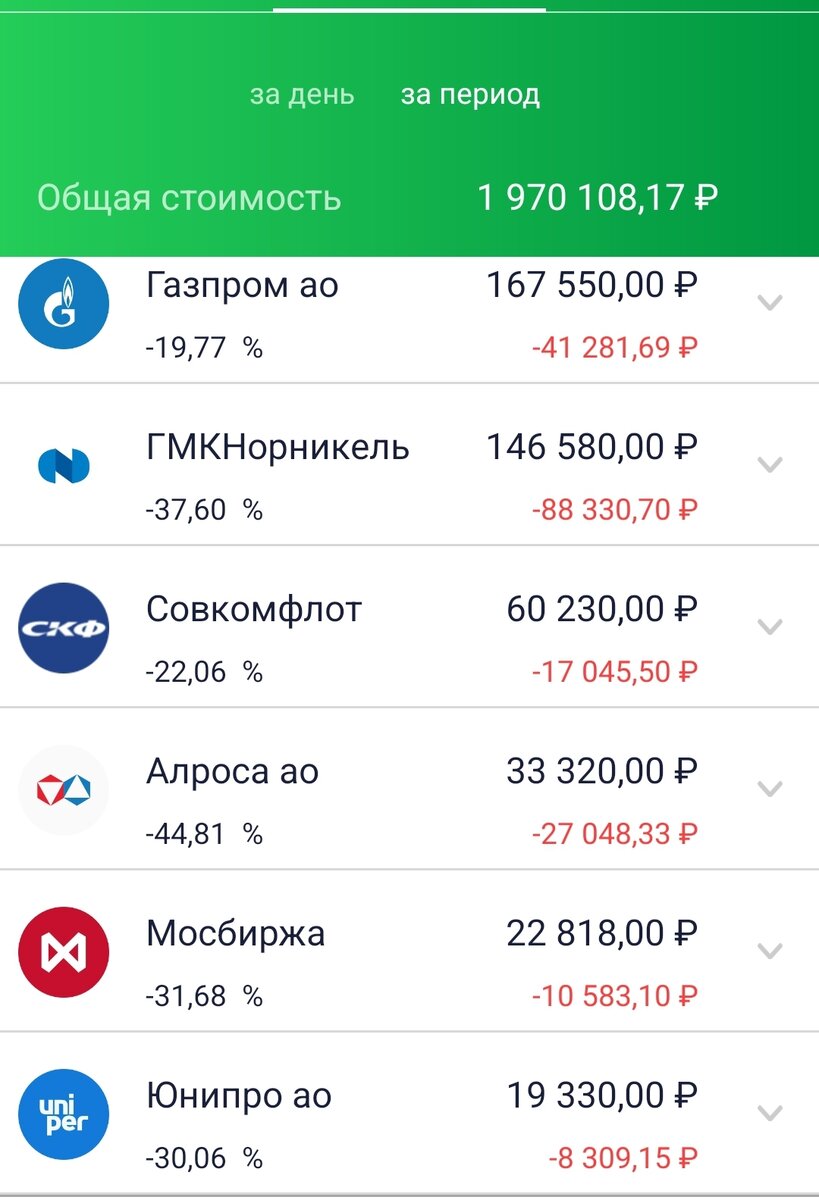Image resolution: width=819 pixels, height=1200 pixels.
Task: Expand Юнипро ао details arrow
Action: pyautogui.click(x=768, y=1112)
